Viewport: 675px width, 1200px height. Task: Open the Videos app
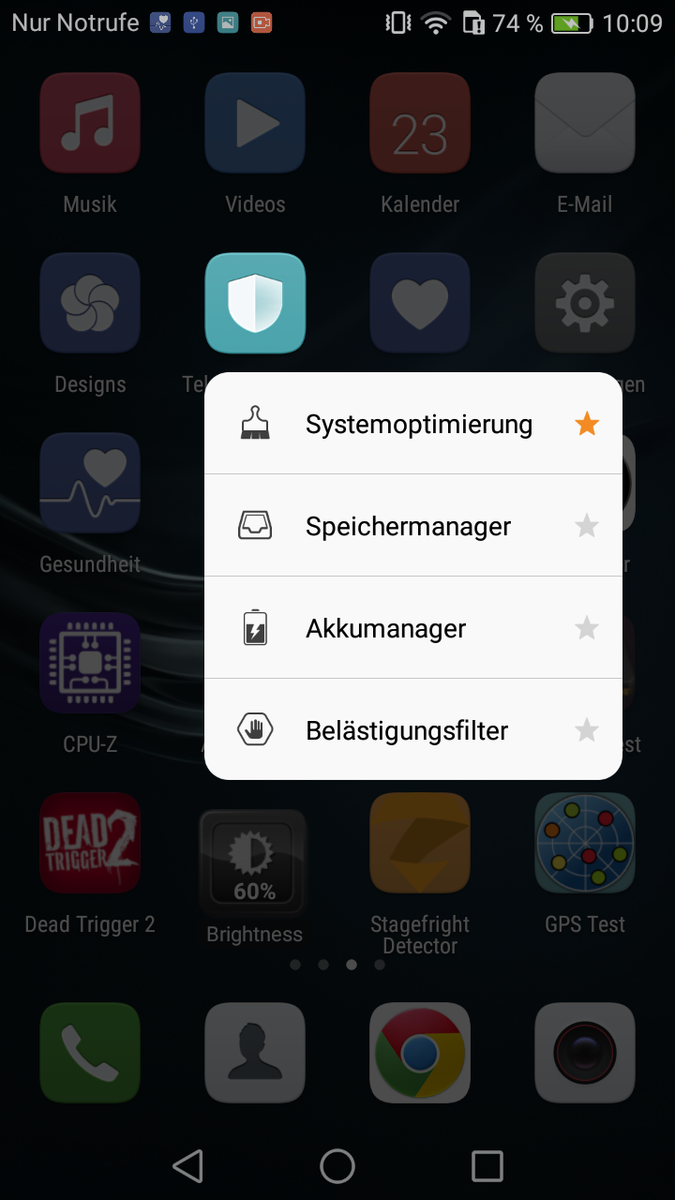[x=255, y=123]
